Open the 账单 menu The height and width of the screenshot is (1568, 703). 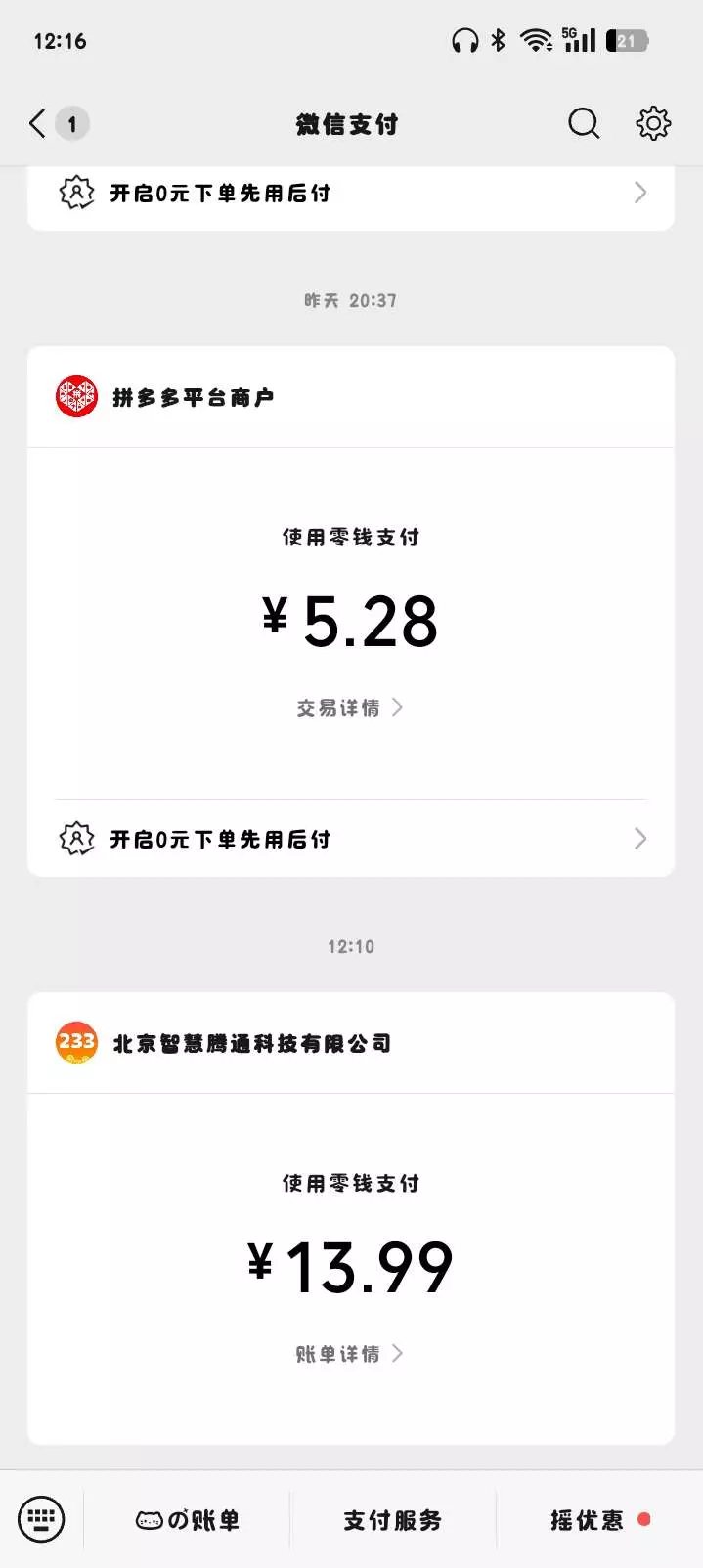point(188,1520)
